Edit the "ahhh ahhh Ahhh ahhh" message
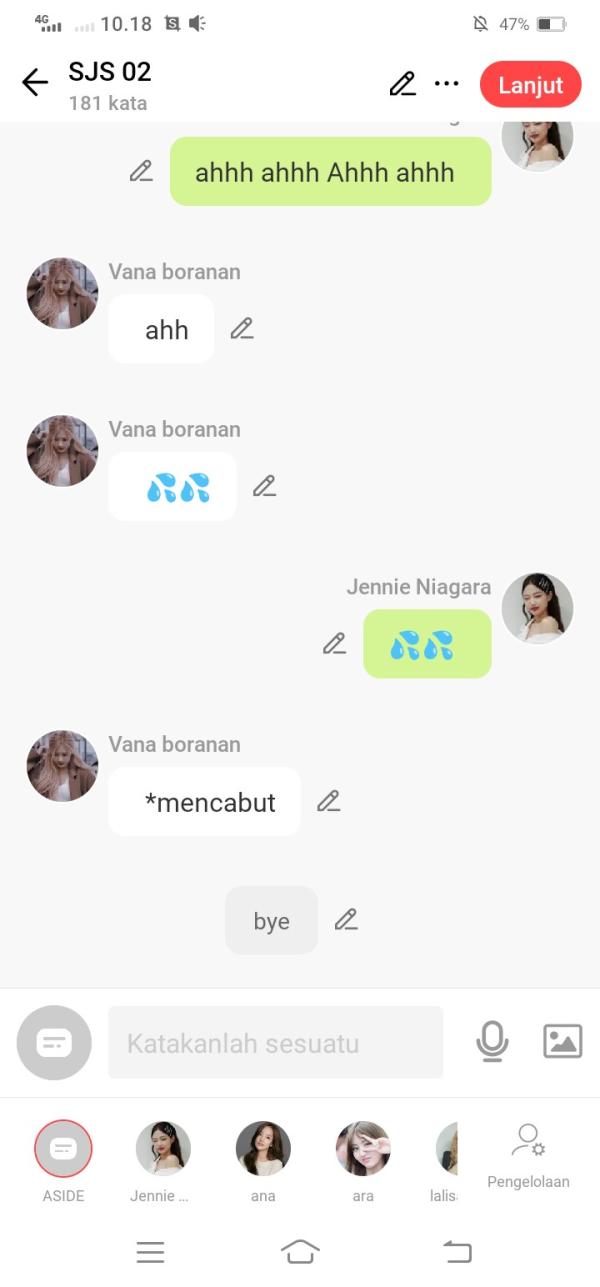Screen dimensions: 600x1287 pos(141,171)
